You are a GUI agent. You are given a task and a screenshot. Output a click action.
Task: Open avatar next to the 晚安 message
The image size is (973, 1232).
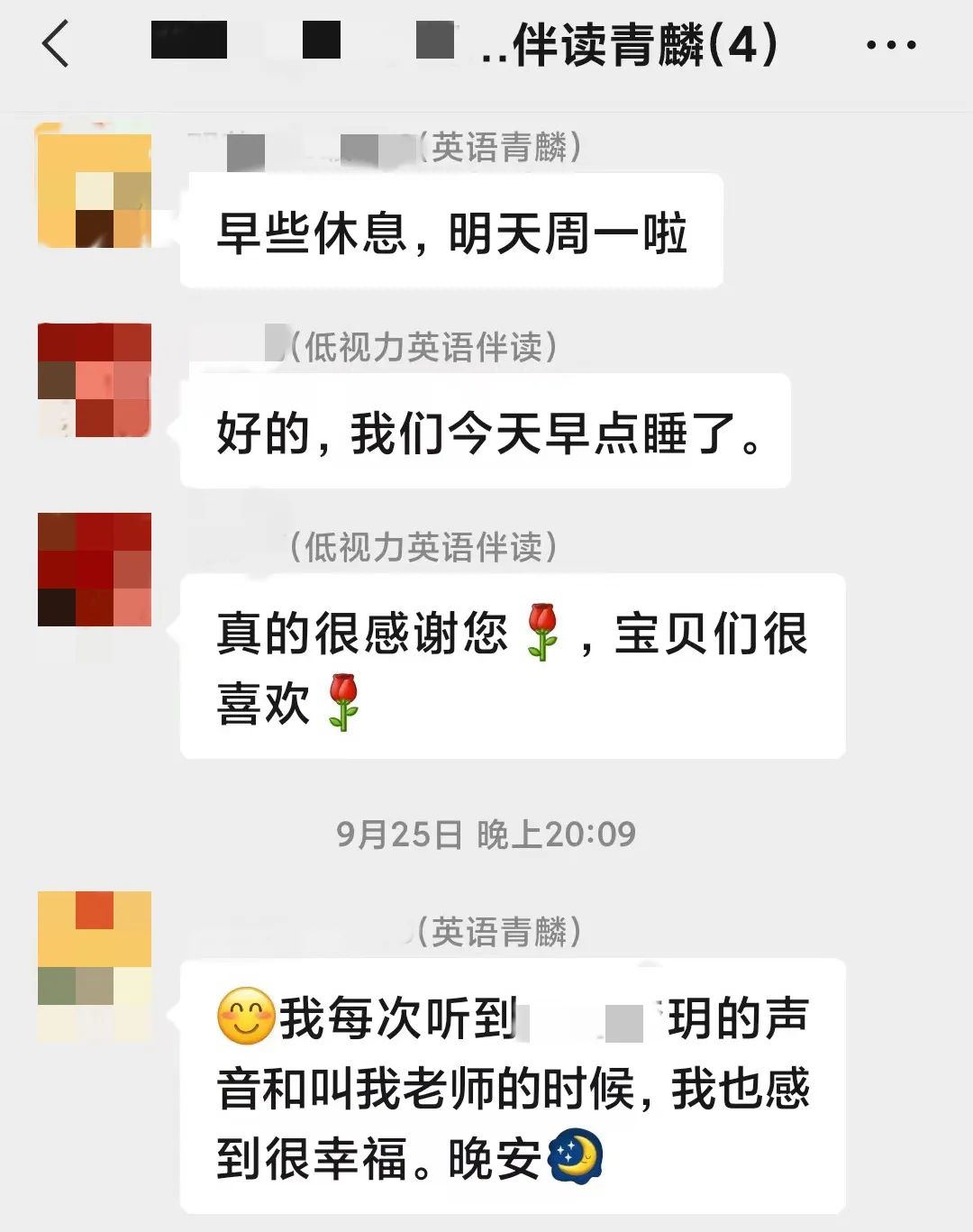[x=94, y=966]
